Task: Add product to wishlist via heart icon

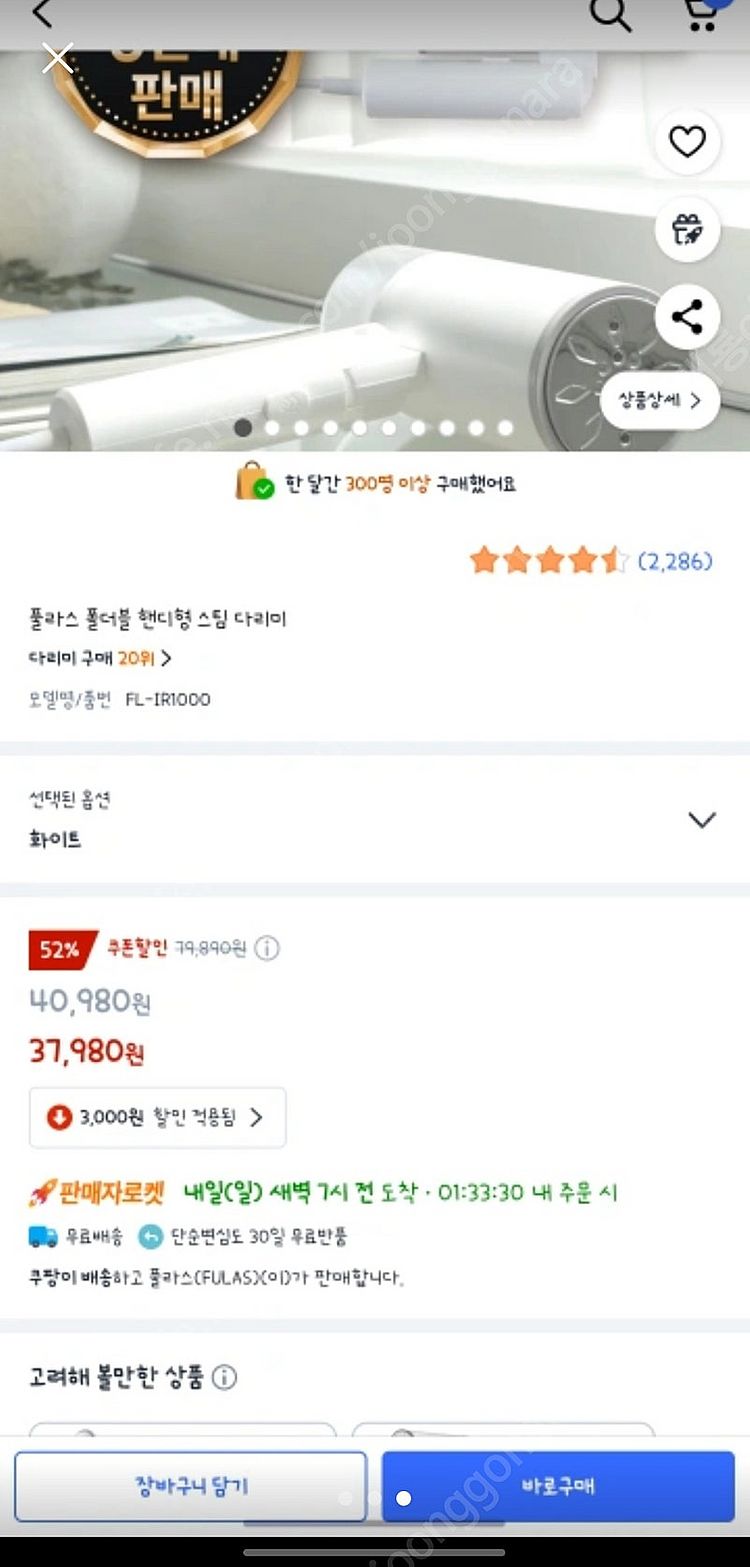Action: [686, 143]
